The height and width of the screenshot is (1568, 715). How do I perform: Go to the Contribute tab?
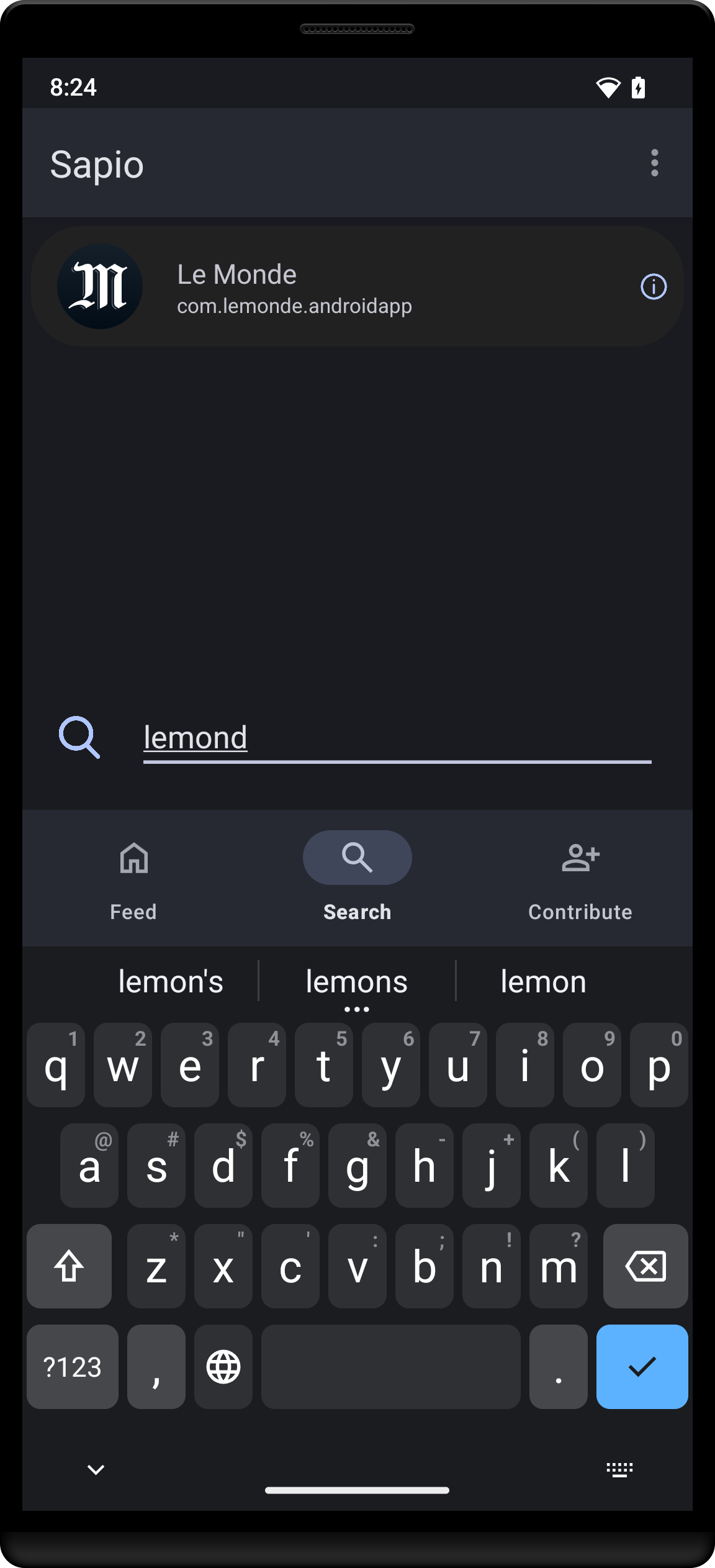pos(580,877)
